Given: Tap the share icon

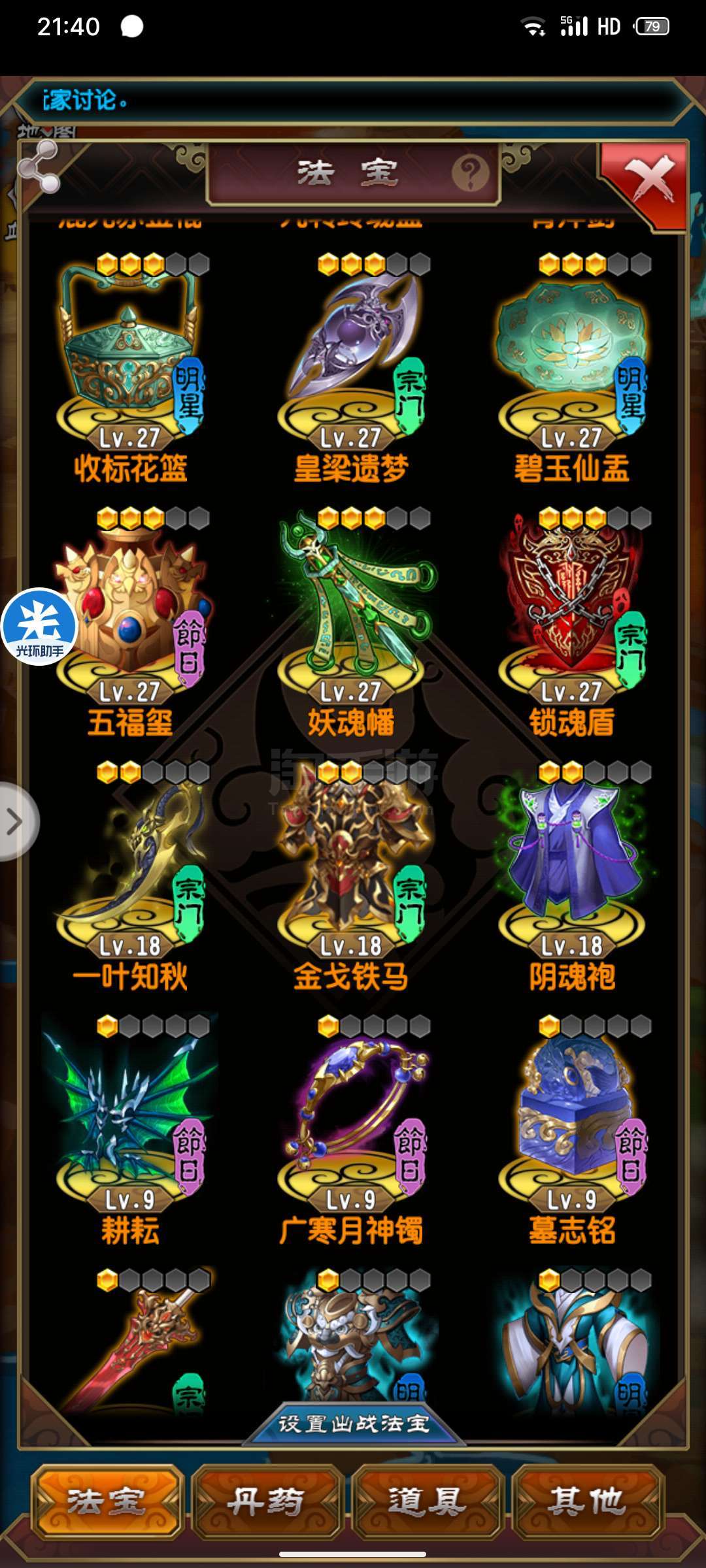Looking at the screenshot, I should point(39,167).
